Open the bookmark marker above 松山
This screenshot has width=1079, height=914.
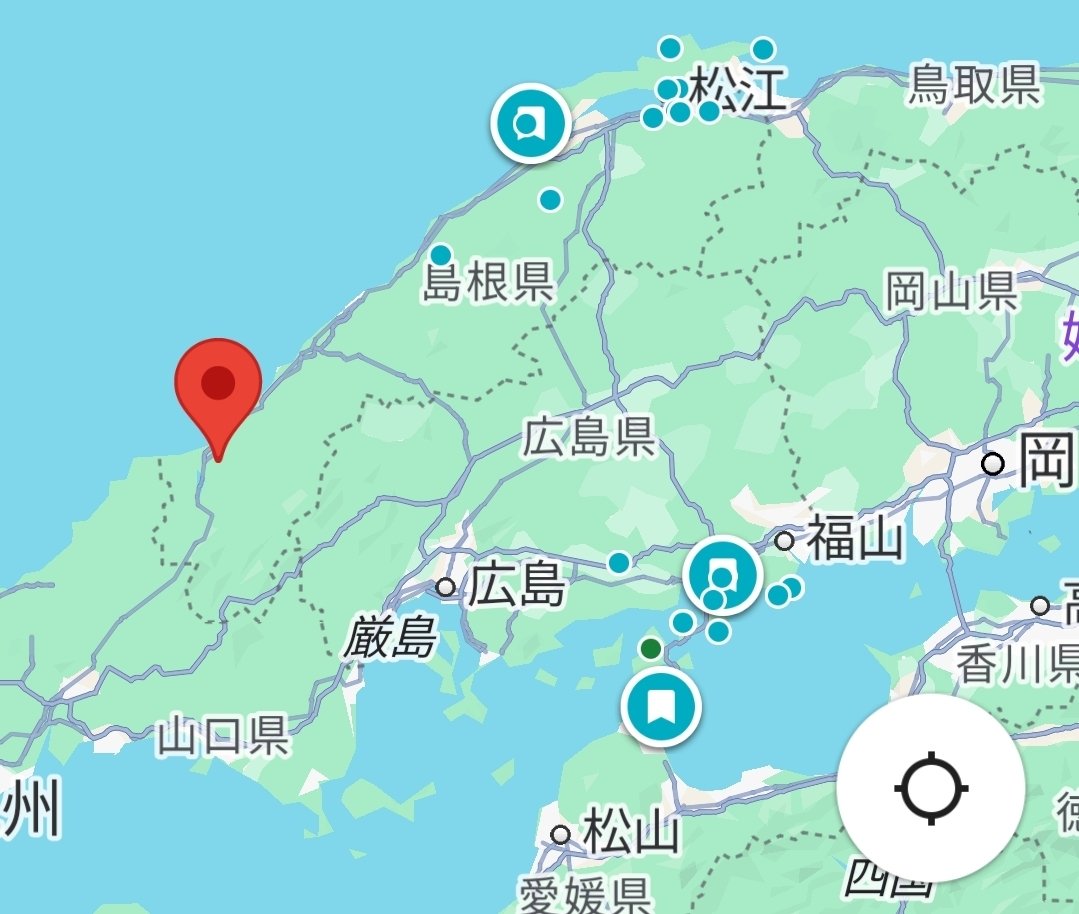[x=660, y=708]
